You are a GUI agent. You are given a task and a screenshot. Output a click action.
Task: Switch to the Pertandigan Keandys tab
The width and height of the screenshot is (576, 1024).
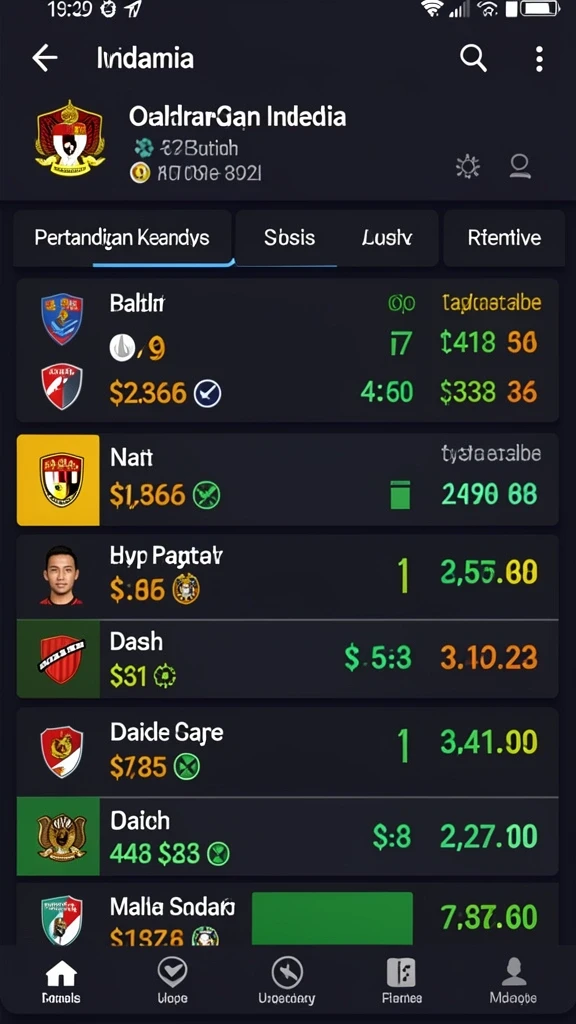[122, 238]
